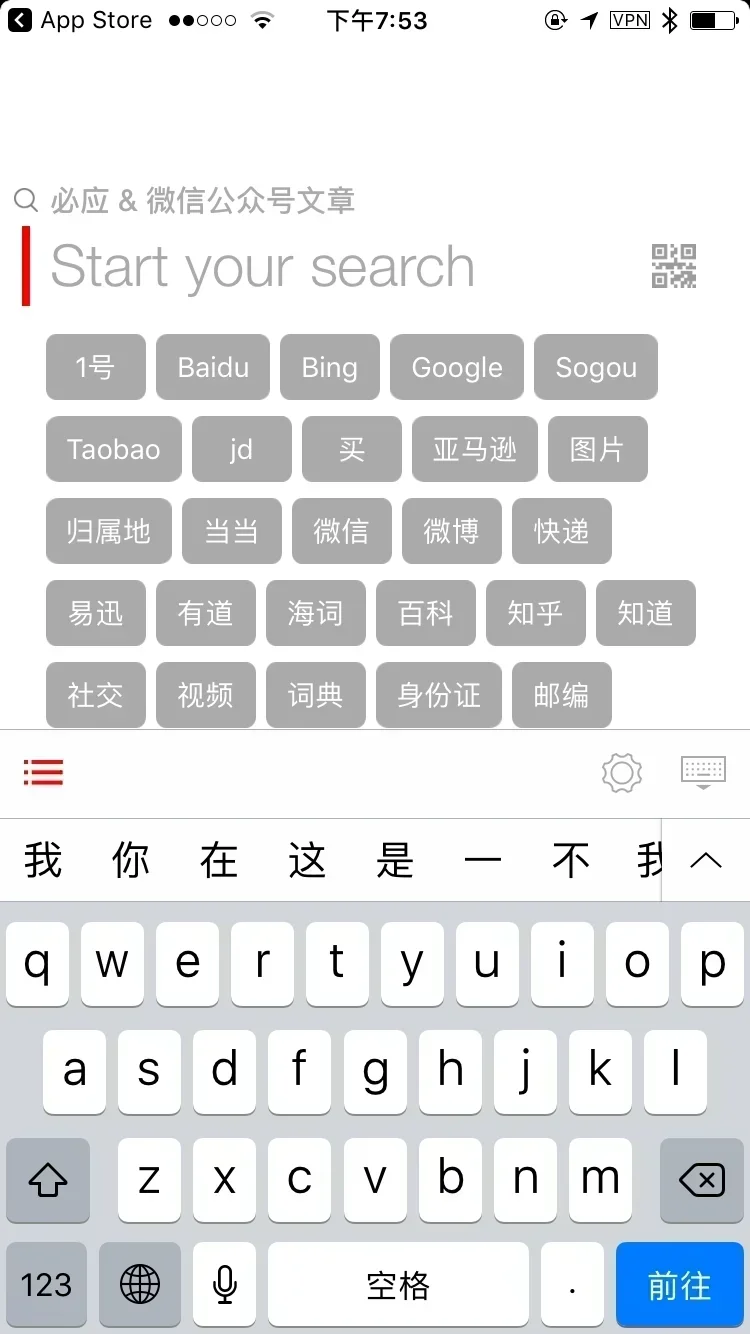Tap the microphone key for voice input
This screenshot has width=750, height=1334.
click(223, 1285)
